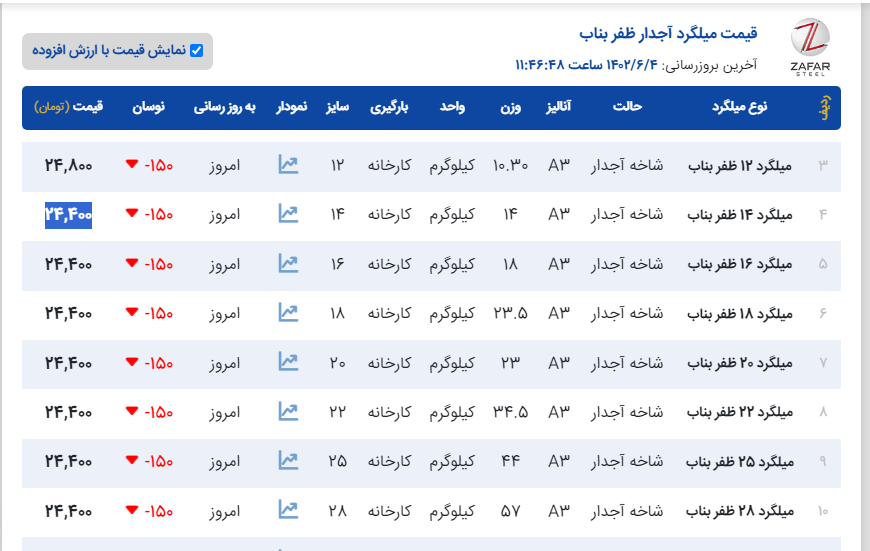870x551 pixels.
Task: Open the میلگرد ۲۸ ظفر بناب product link
Action: click(740, 511)
